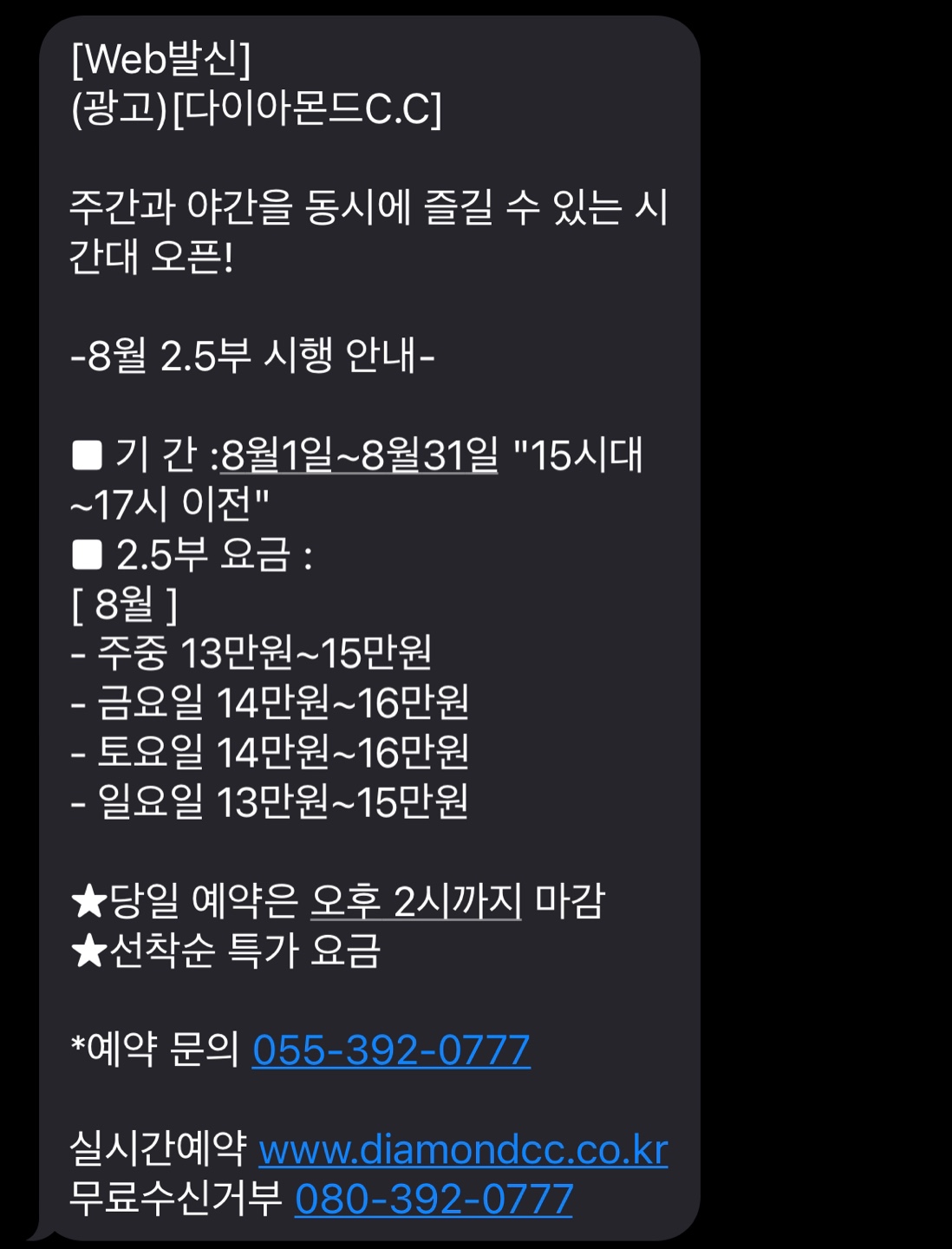Tap the underlined time 오후 2시까지
Screen dimensions: 952x1249
[x=416, y=901]
